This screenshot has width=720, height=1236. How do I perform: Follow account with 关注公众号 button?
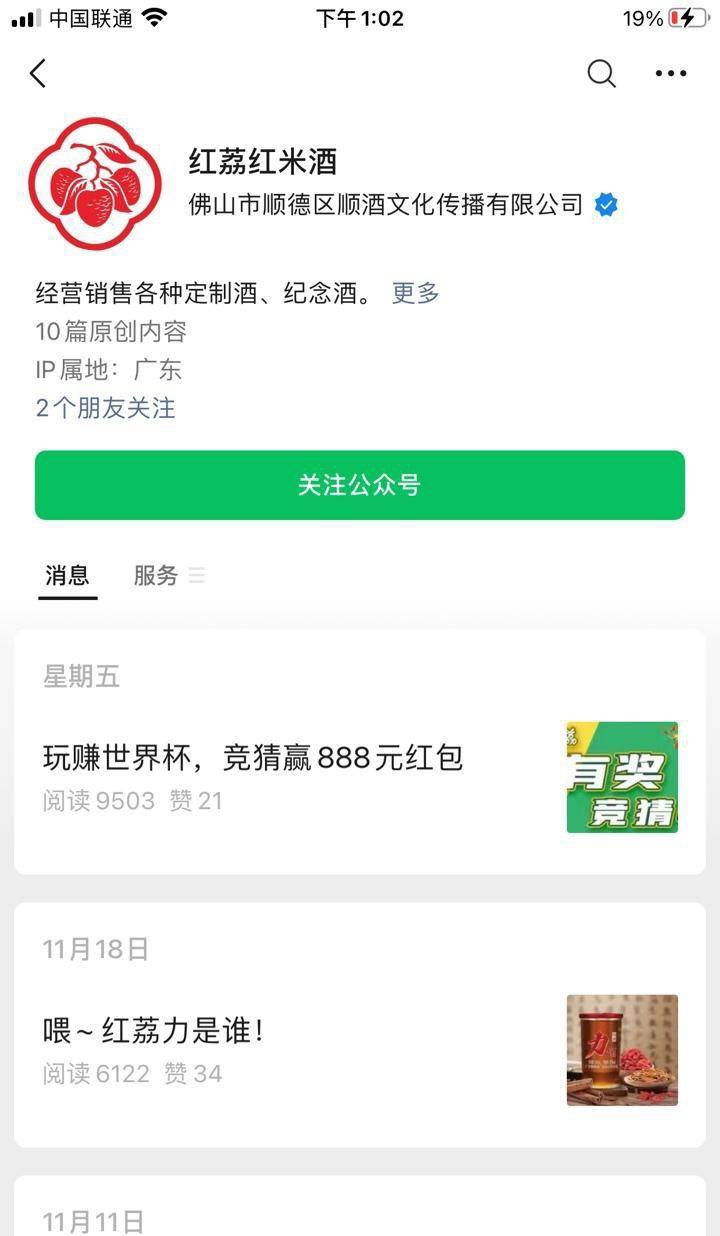(360, 485)
